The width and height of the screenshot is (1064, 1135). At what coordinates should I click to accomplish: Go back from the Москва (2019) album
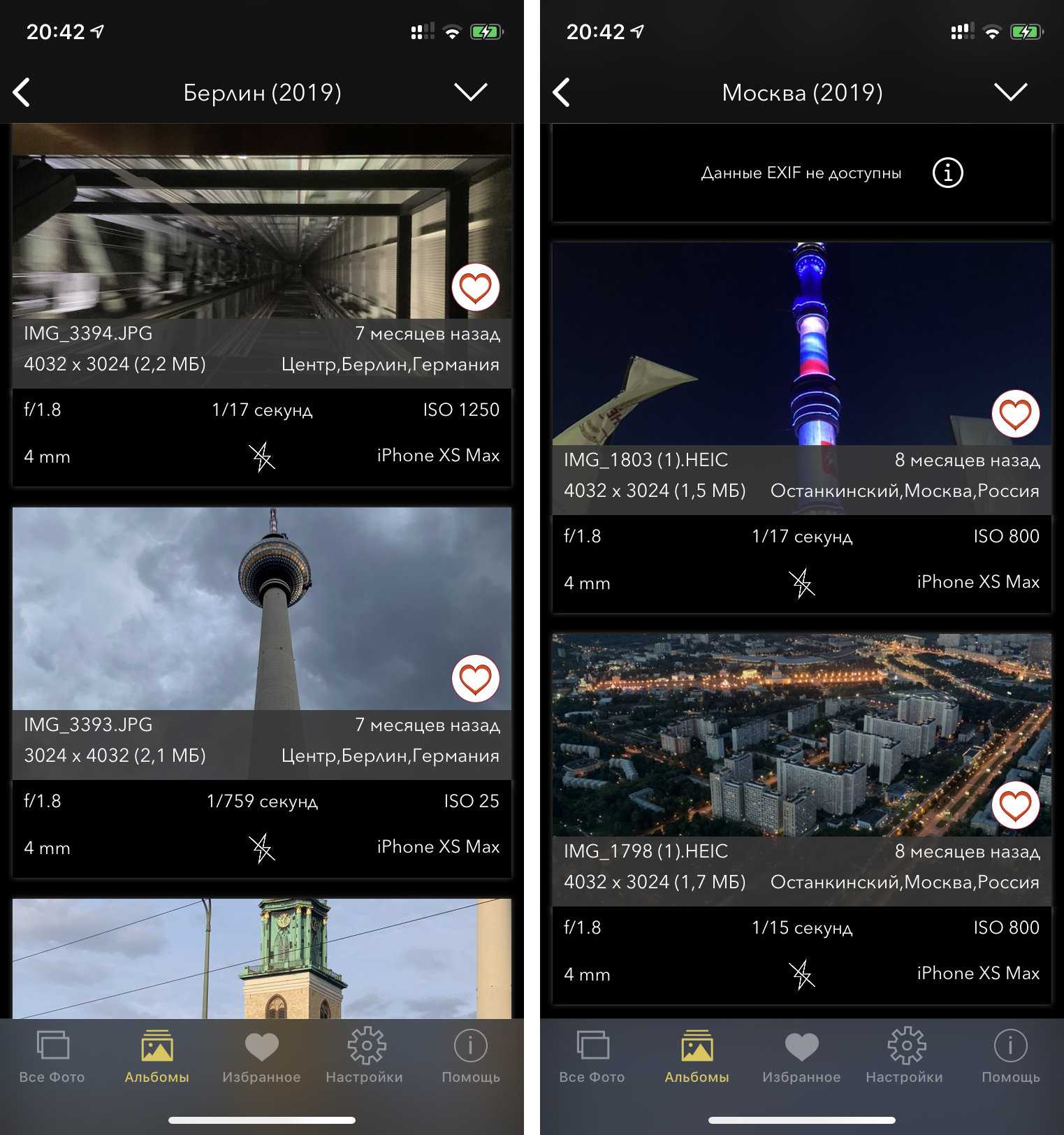(x=562, y=92)
